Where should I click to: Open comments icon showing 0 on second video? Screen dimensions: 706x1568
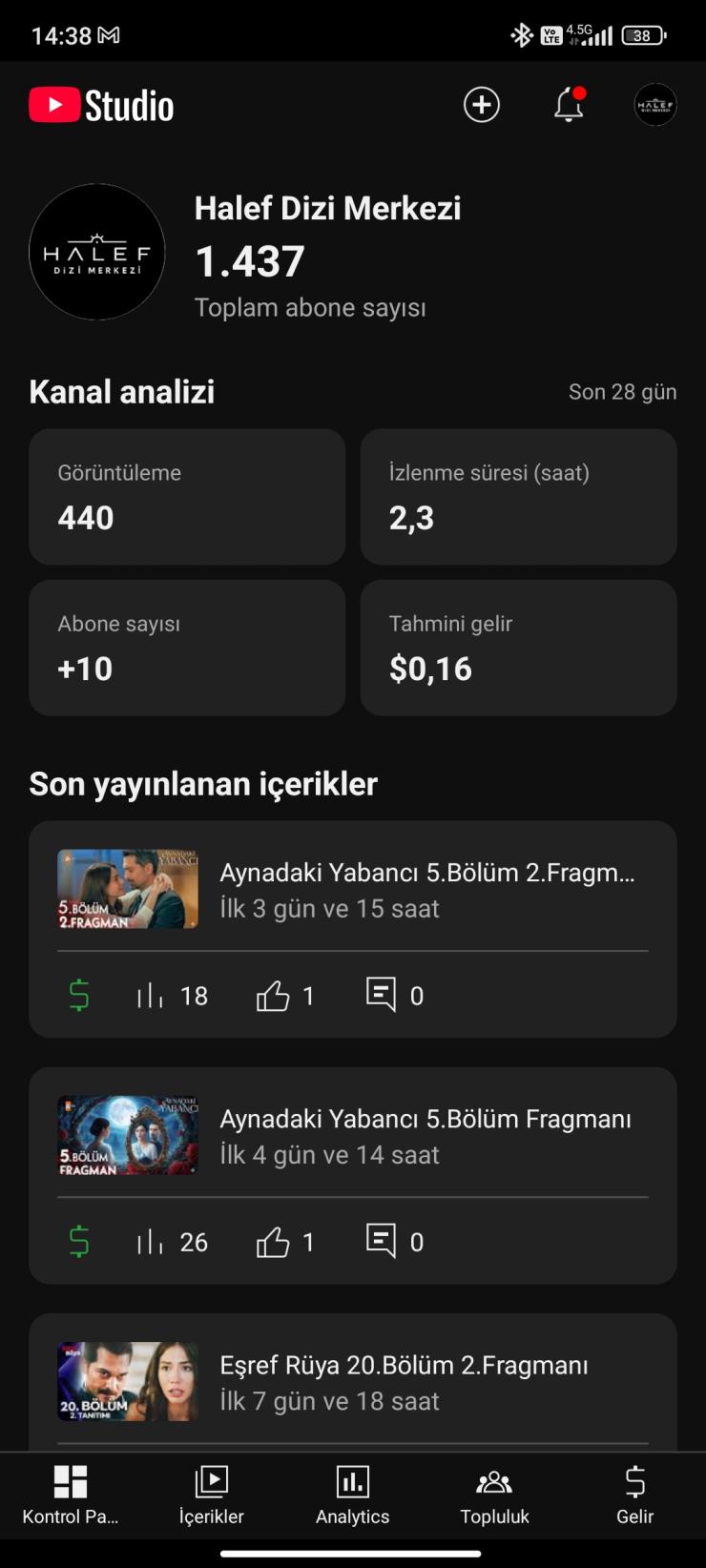tap(381, 1241)
